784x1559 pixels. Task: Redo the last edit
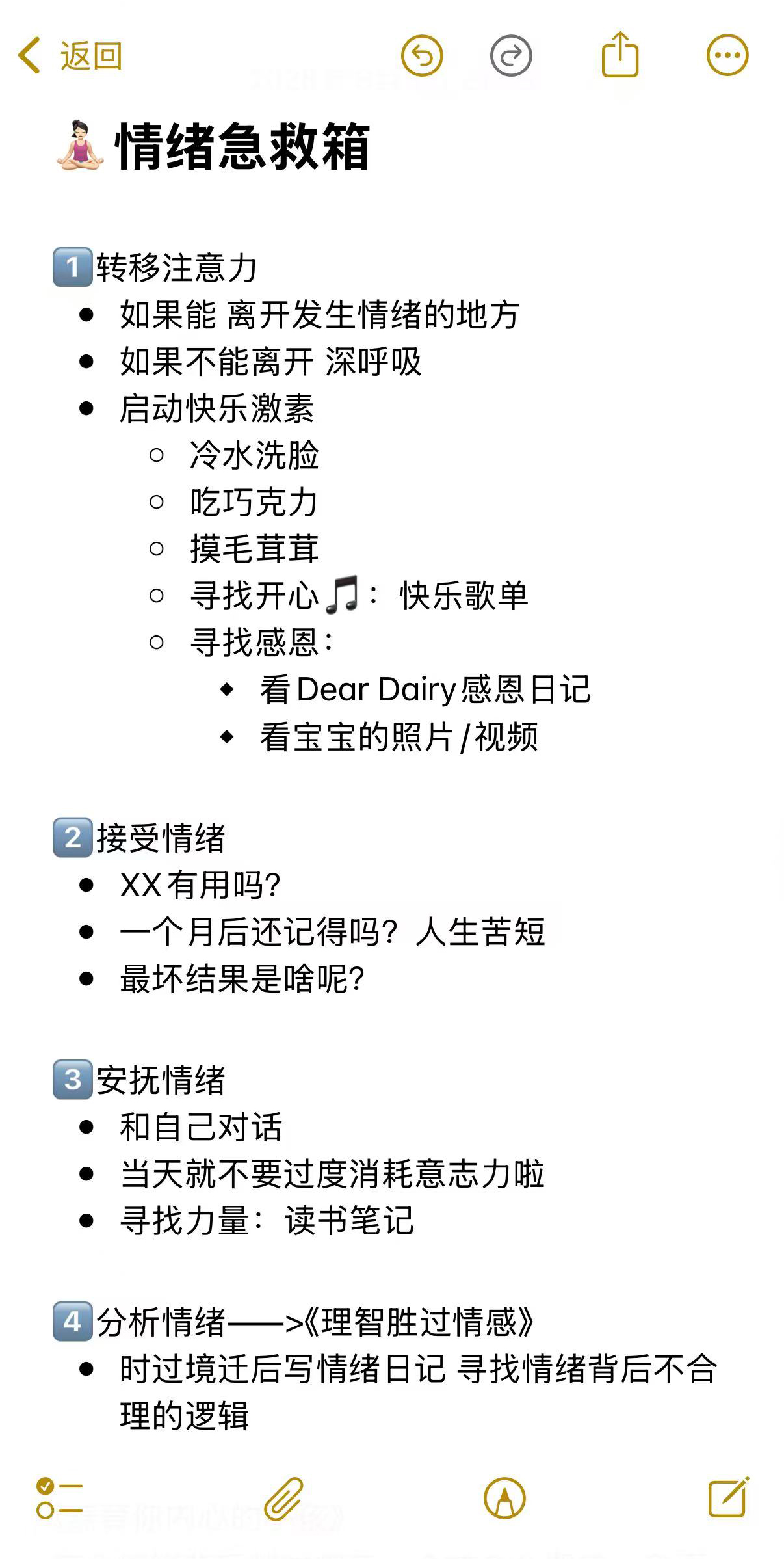[x=511, y=56]
